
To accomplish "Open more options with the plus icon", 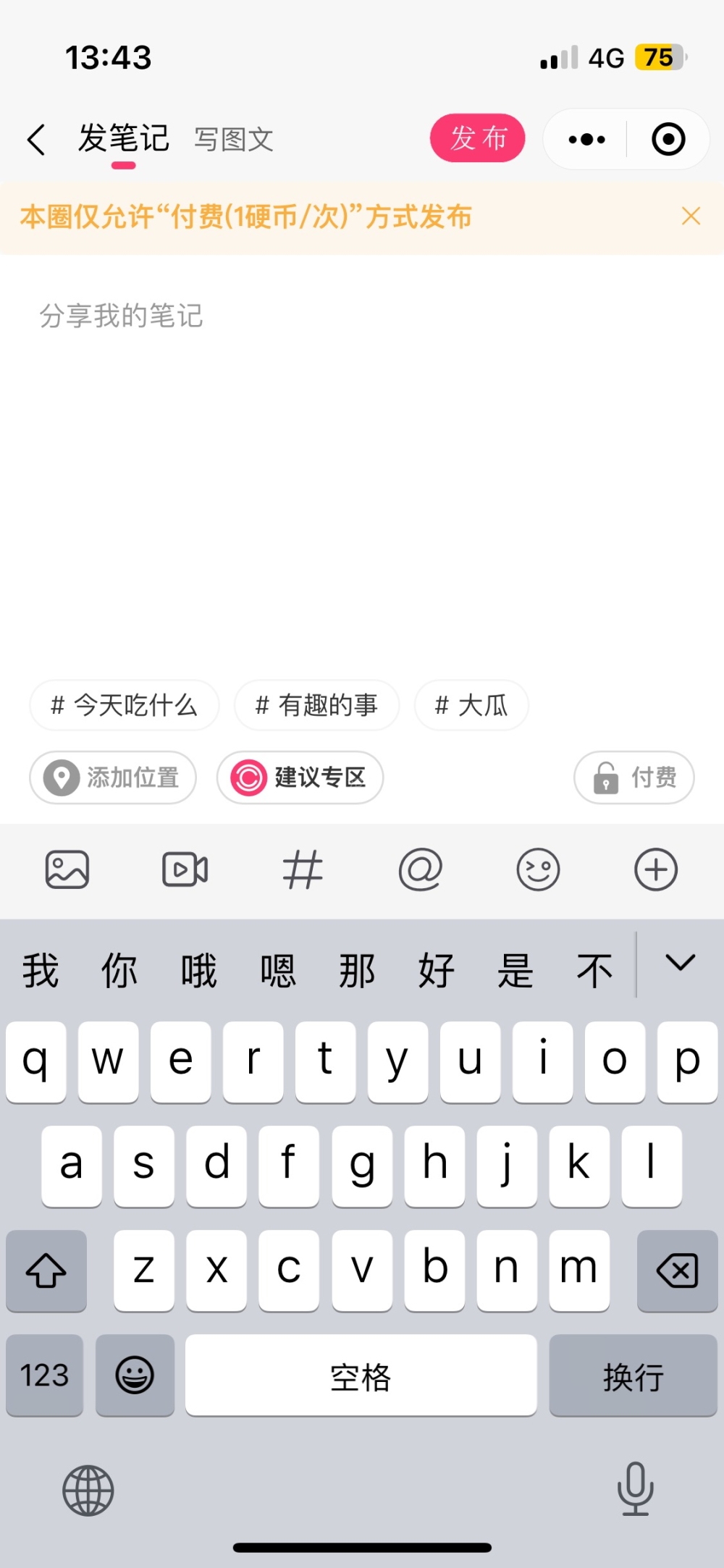I will 656,869.
